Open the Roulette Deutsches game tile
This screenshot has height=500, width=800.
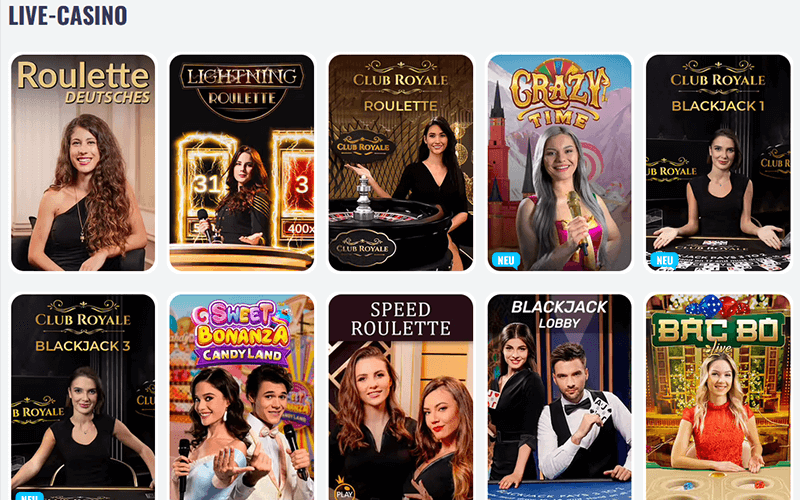83,162
